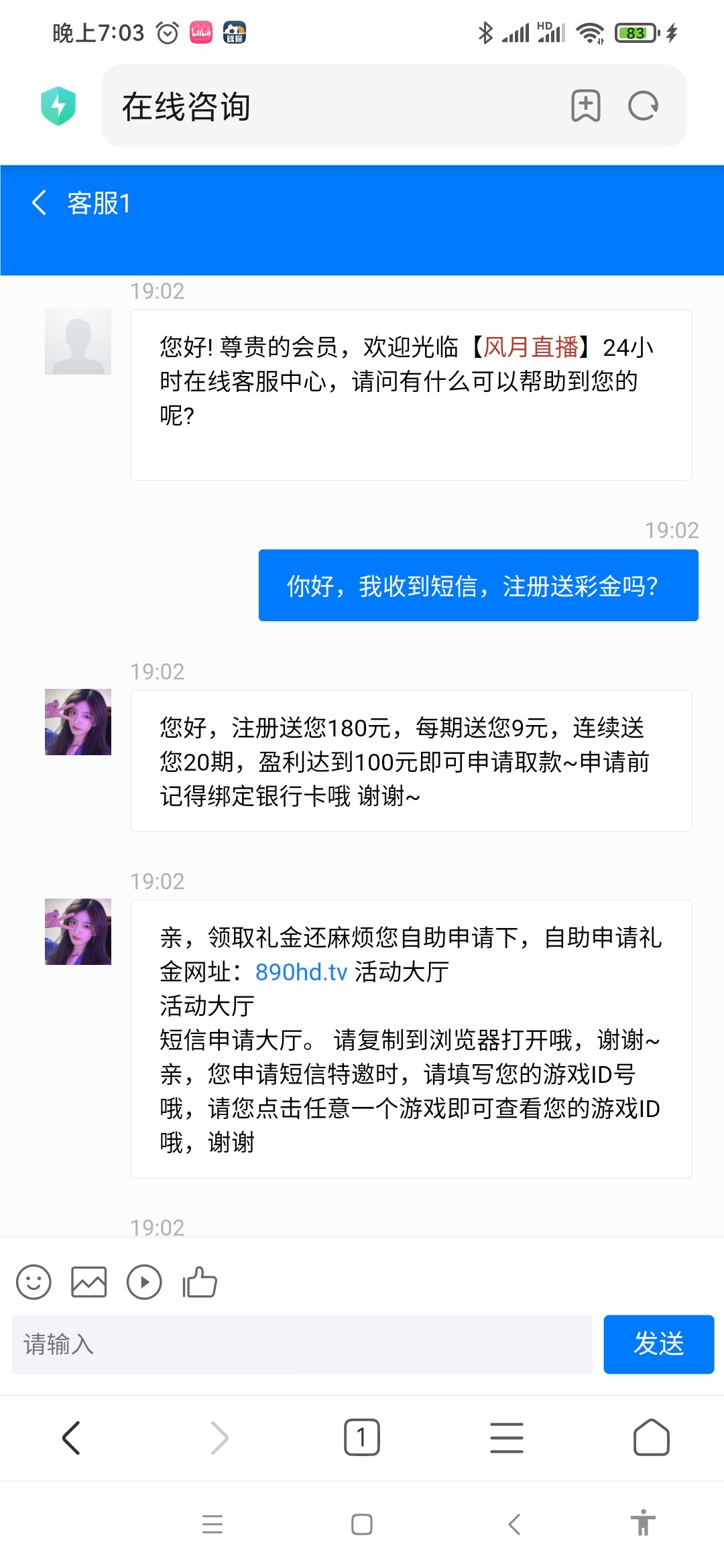Navigate back in the browser

[x=71, y=1438]
